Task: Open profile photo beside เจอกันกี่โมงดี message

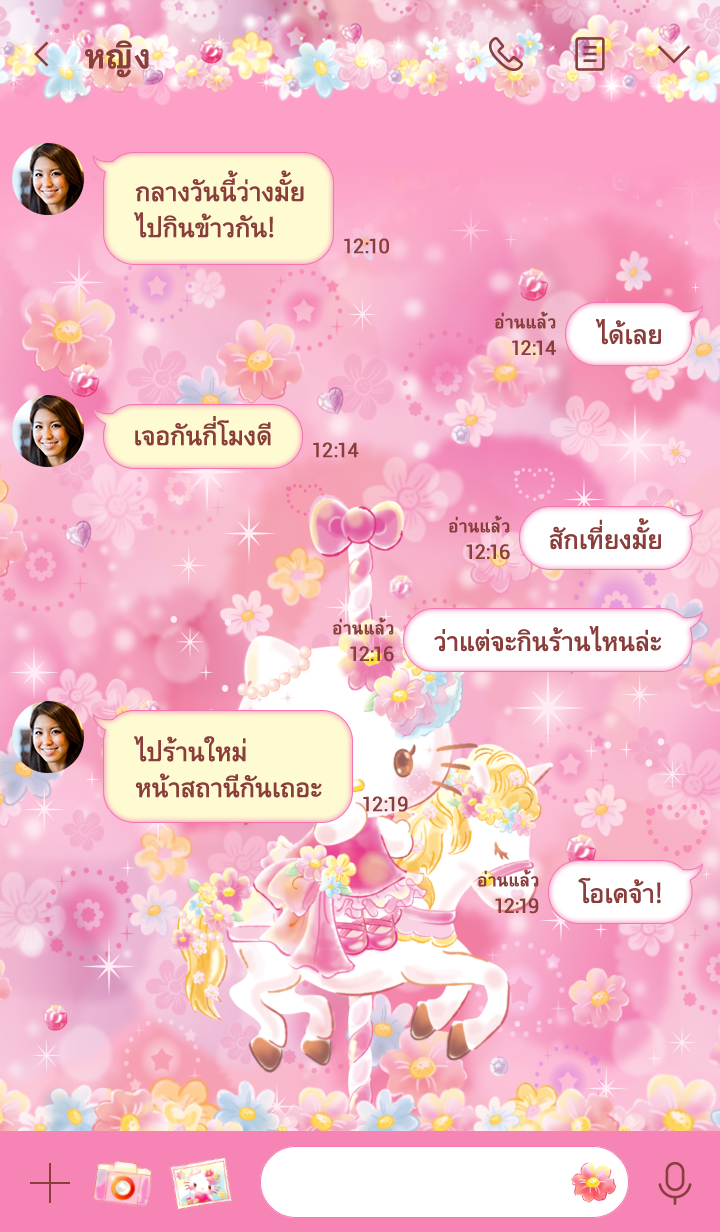Action: click(48, 431)
